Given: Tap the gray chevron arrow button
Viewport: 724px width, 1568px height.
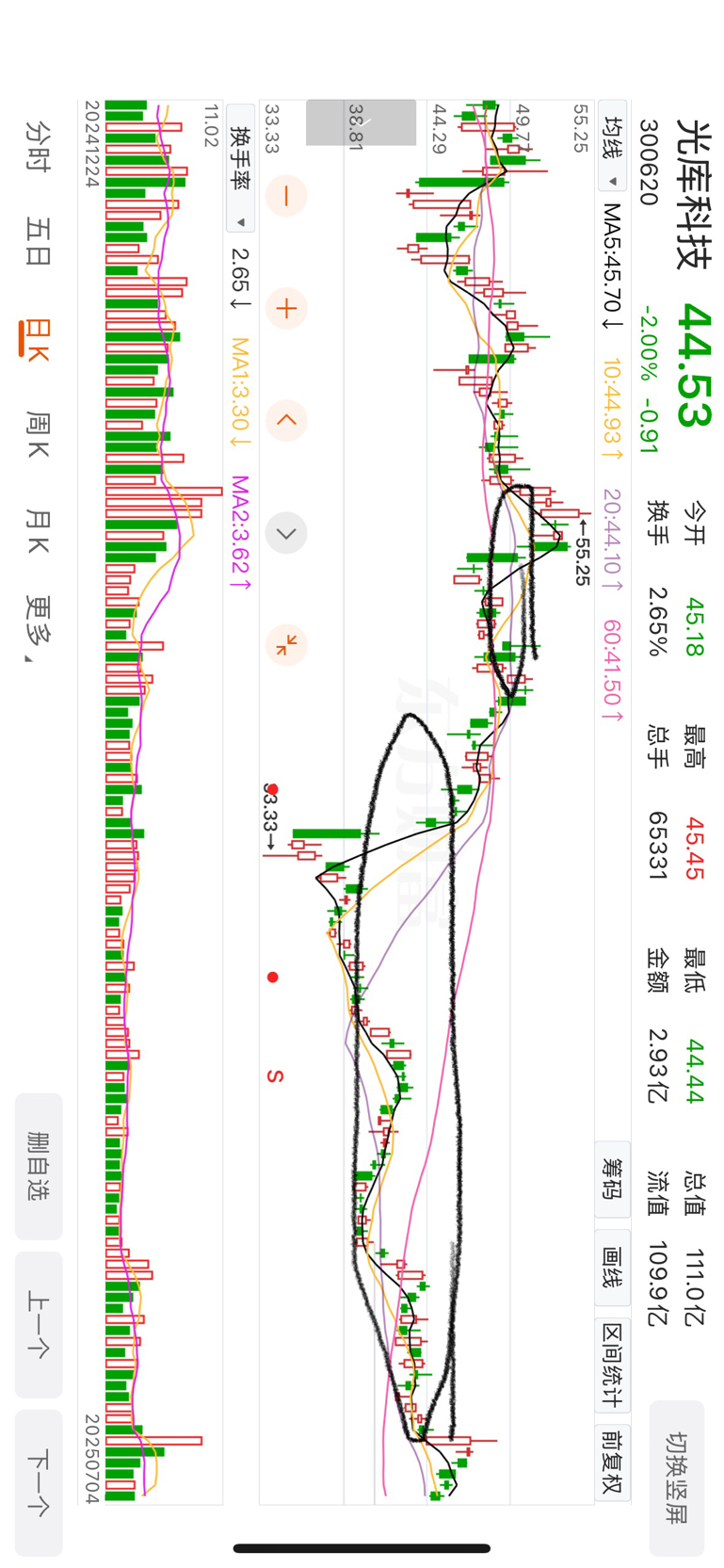Looking at the screenshot, I should (x=286, y=533).
